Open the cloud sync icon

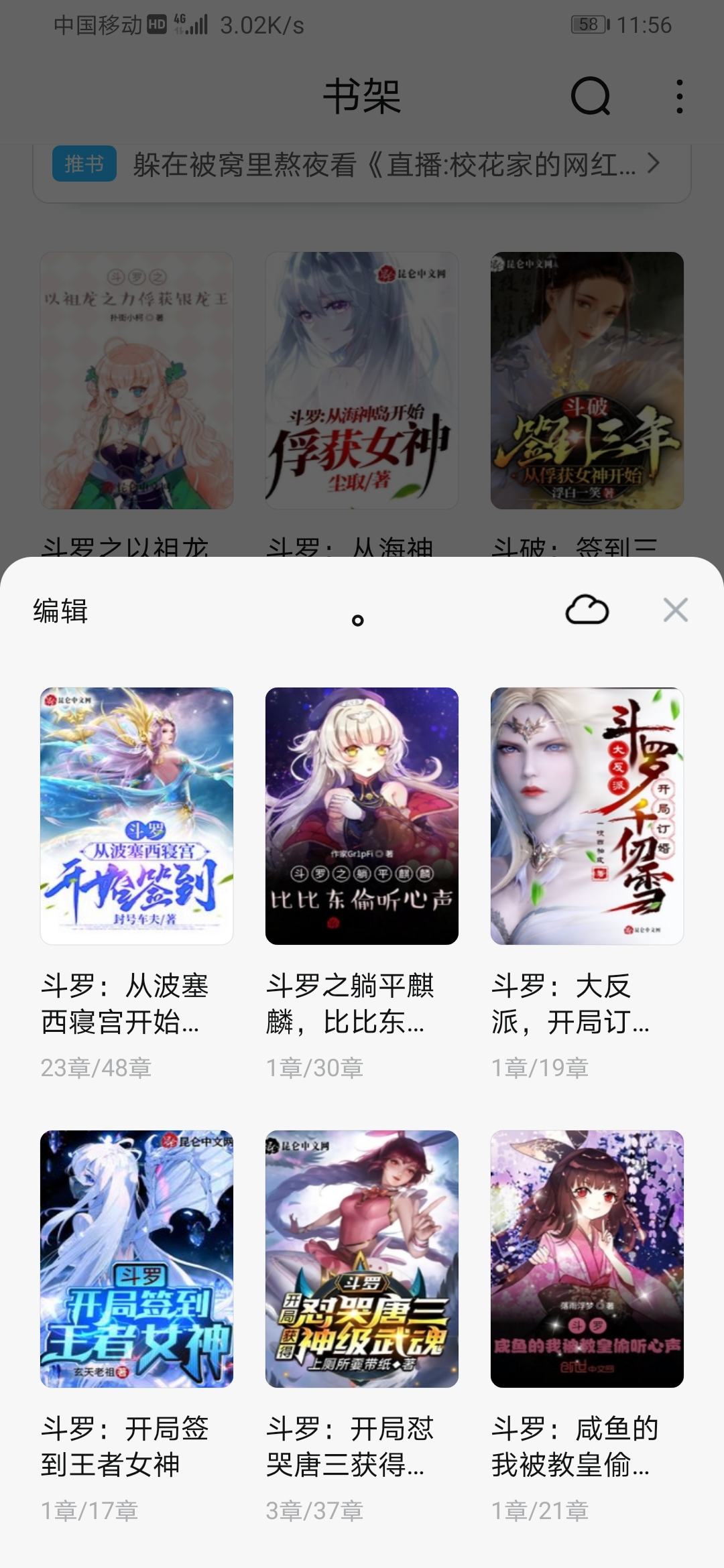587,610
